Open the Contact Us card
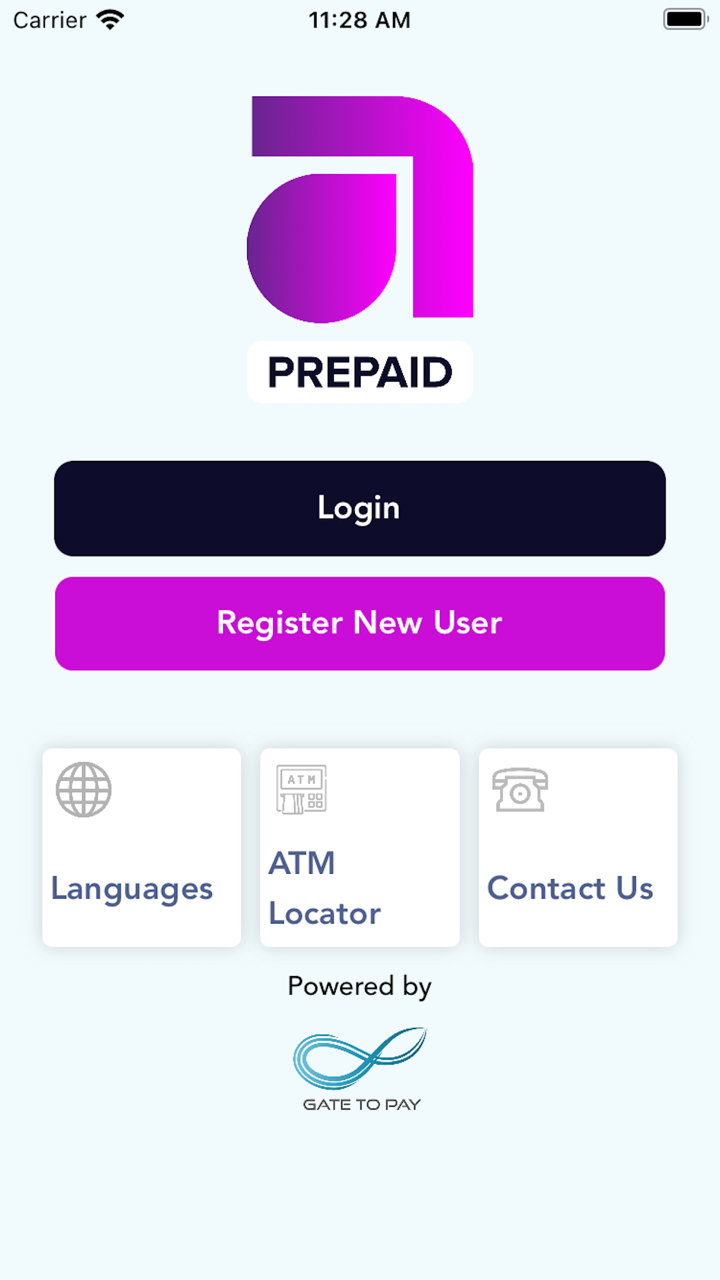The height and width of the screenshot is (1280, 720). [578, 847]
